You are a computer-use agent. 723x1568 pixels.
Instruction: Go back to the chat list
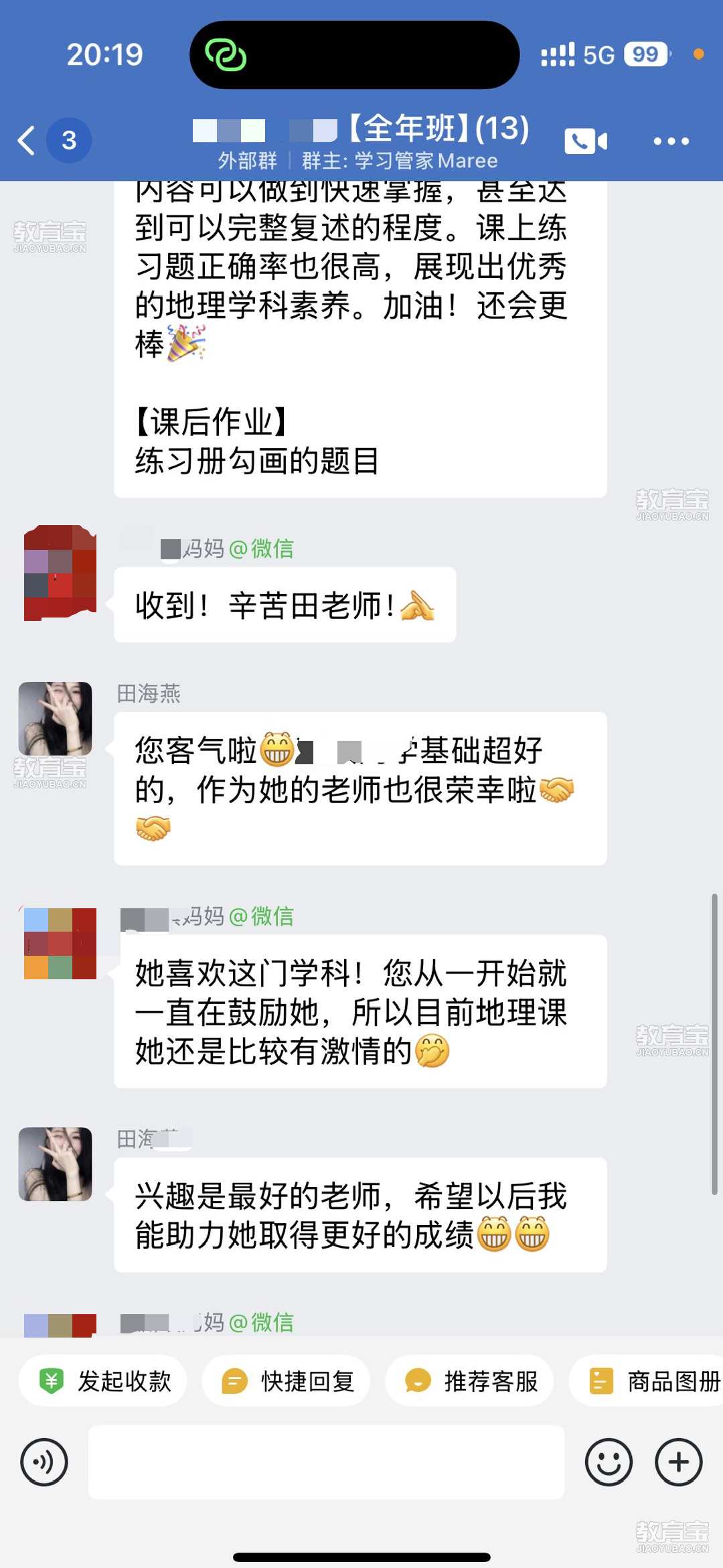coord(27,141)
